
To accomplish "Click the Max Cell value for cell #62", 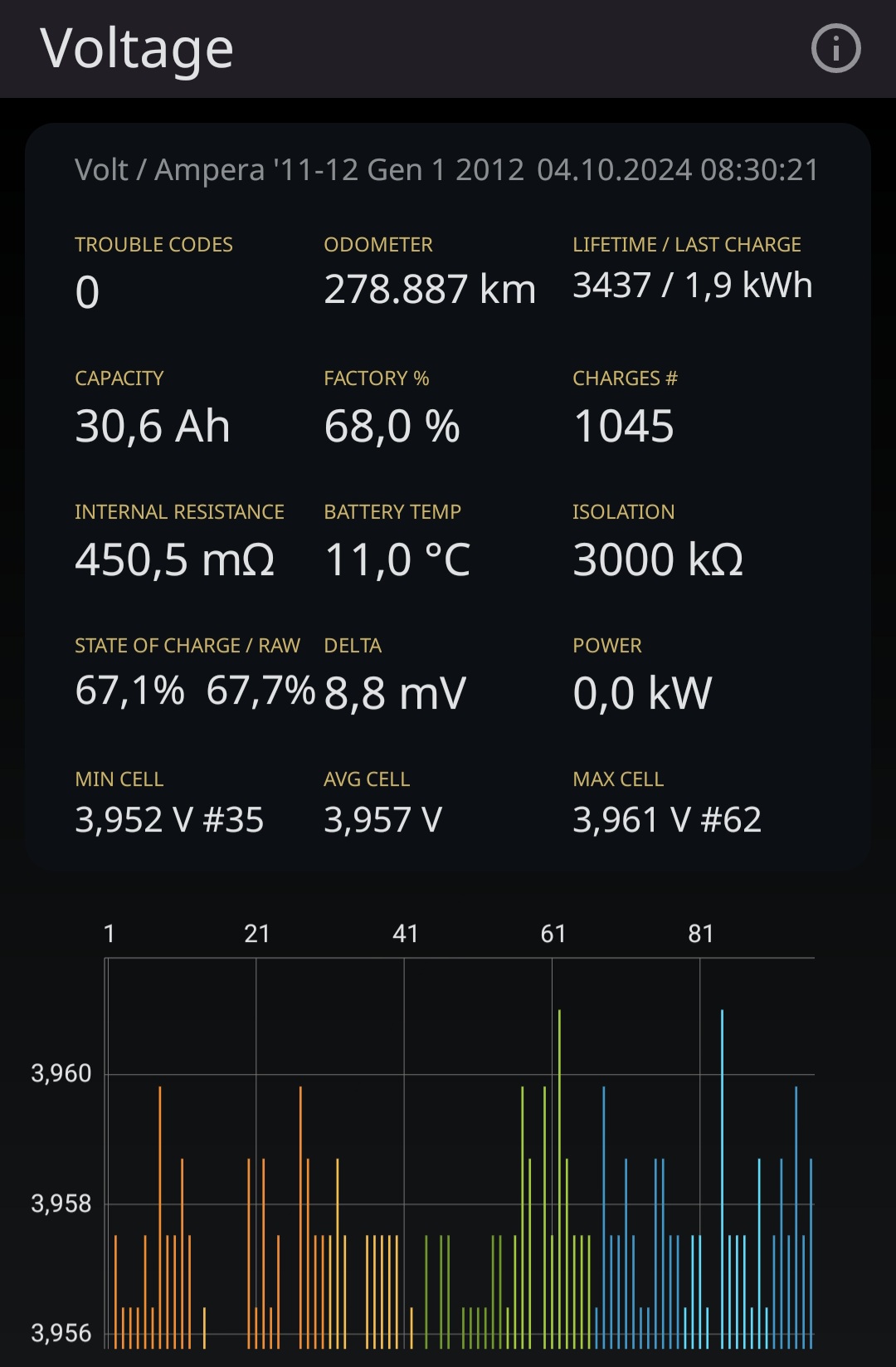I will 668,820.
